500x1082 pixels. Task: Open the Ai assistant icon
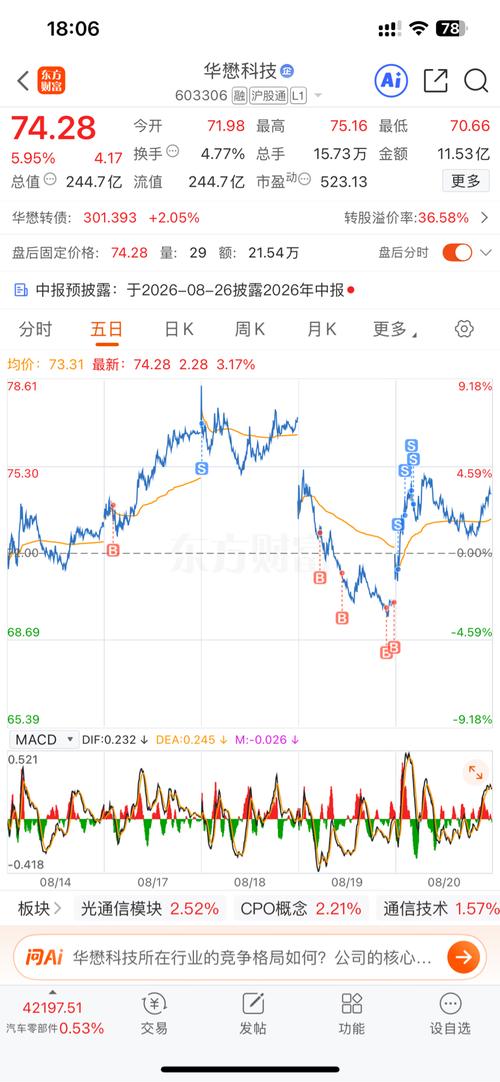coord(391,81)
